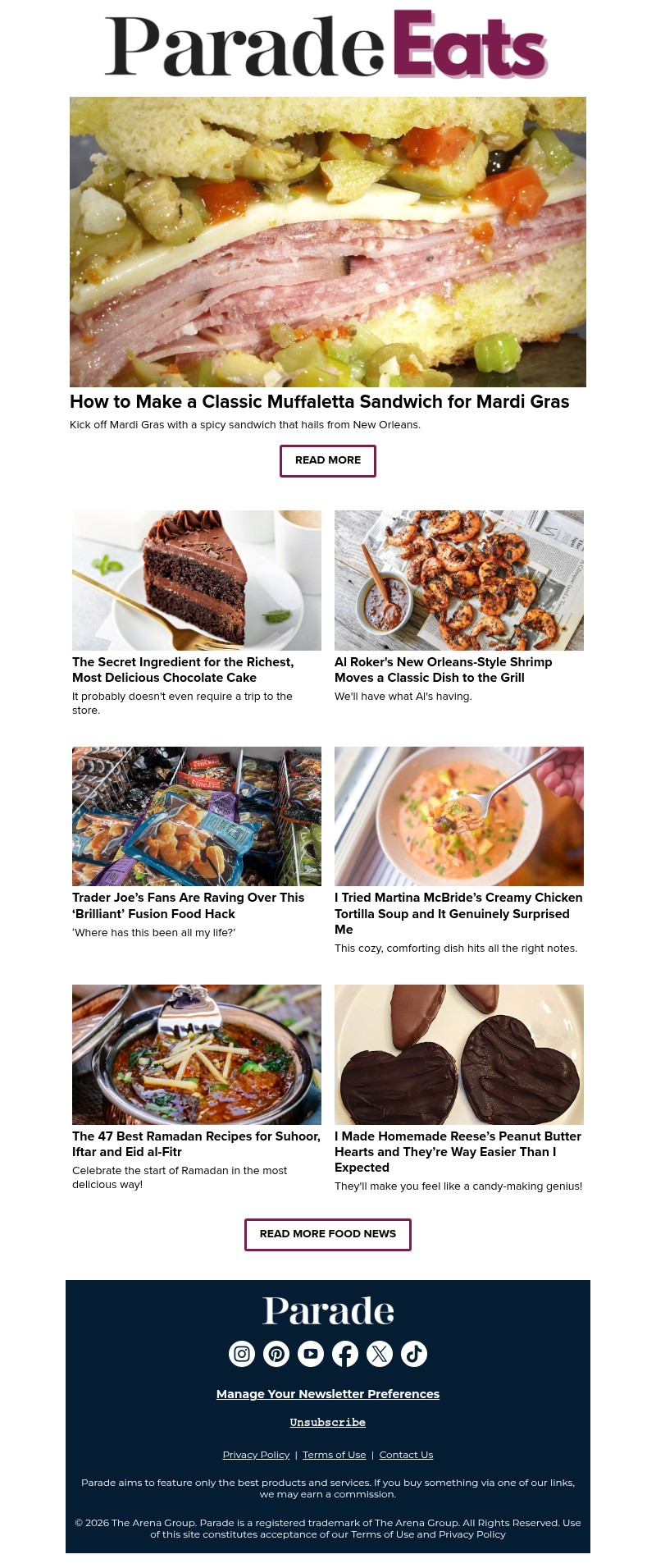
Task: Click the Parade Eats header logo
Action: pos(326,44)
